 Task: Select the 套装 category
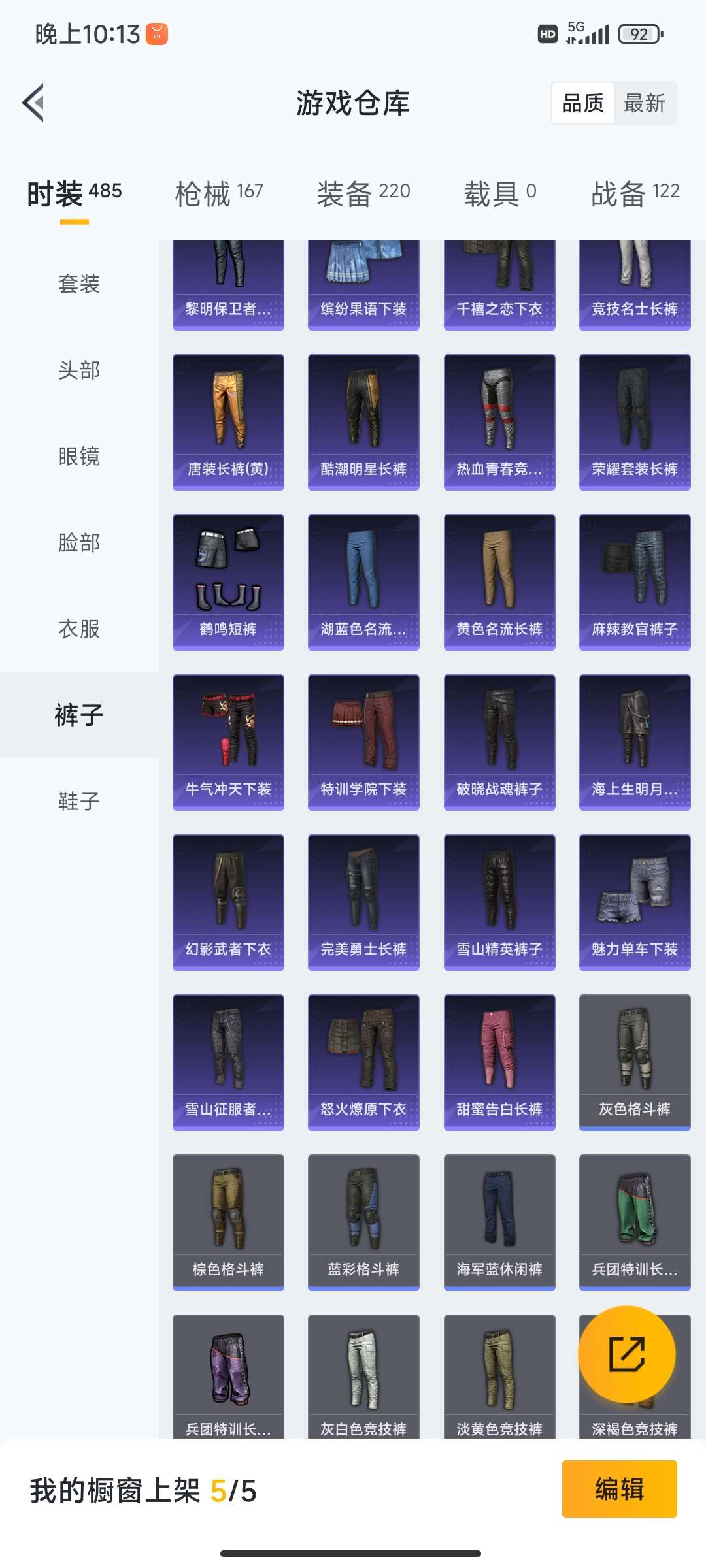click(x=79, y=284)
